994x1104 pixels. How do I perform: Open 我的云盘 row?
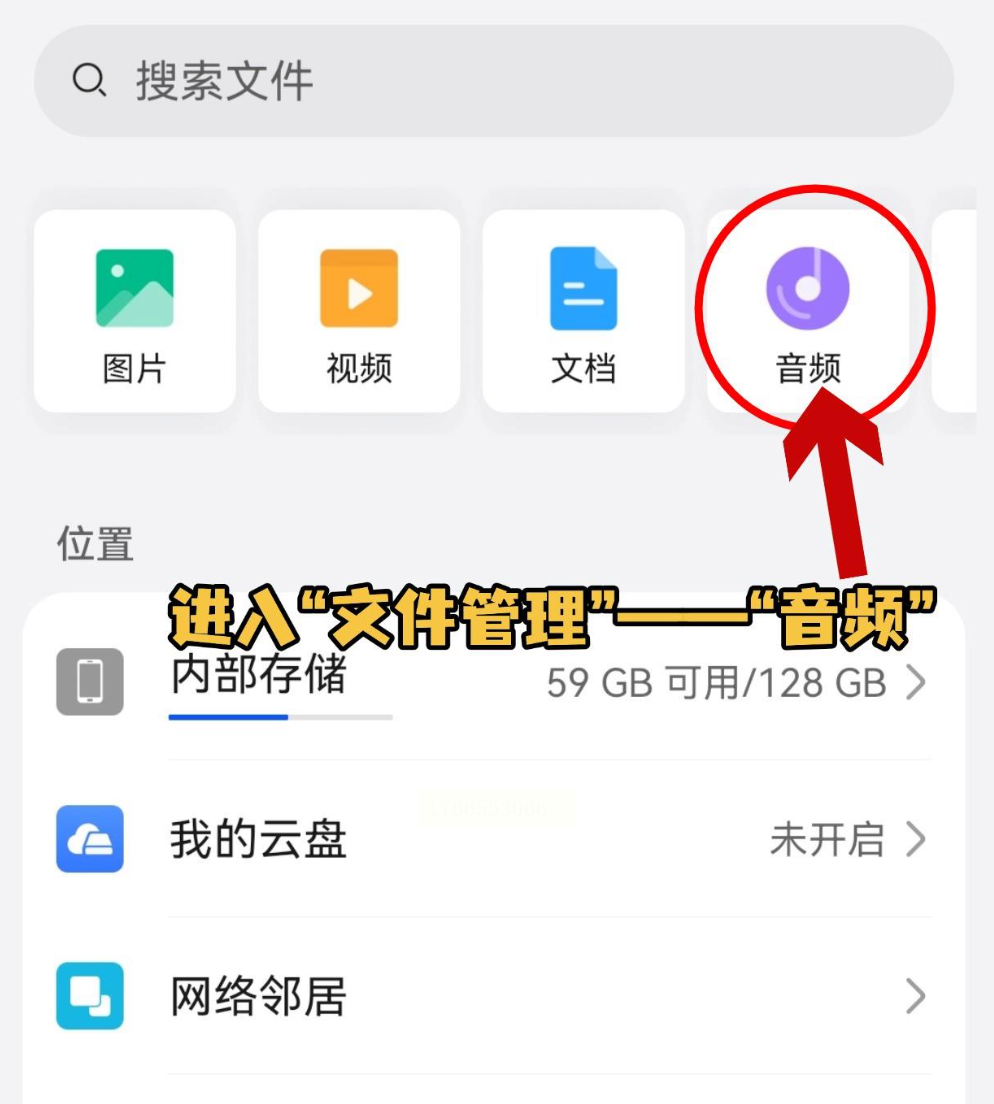pos(494,840)
